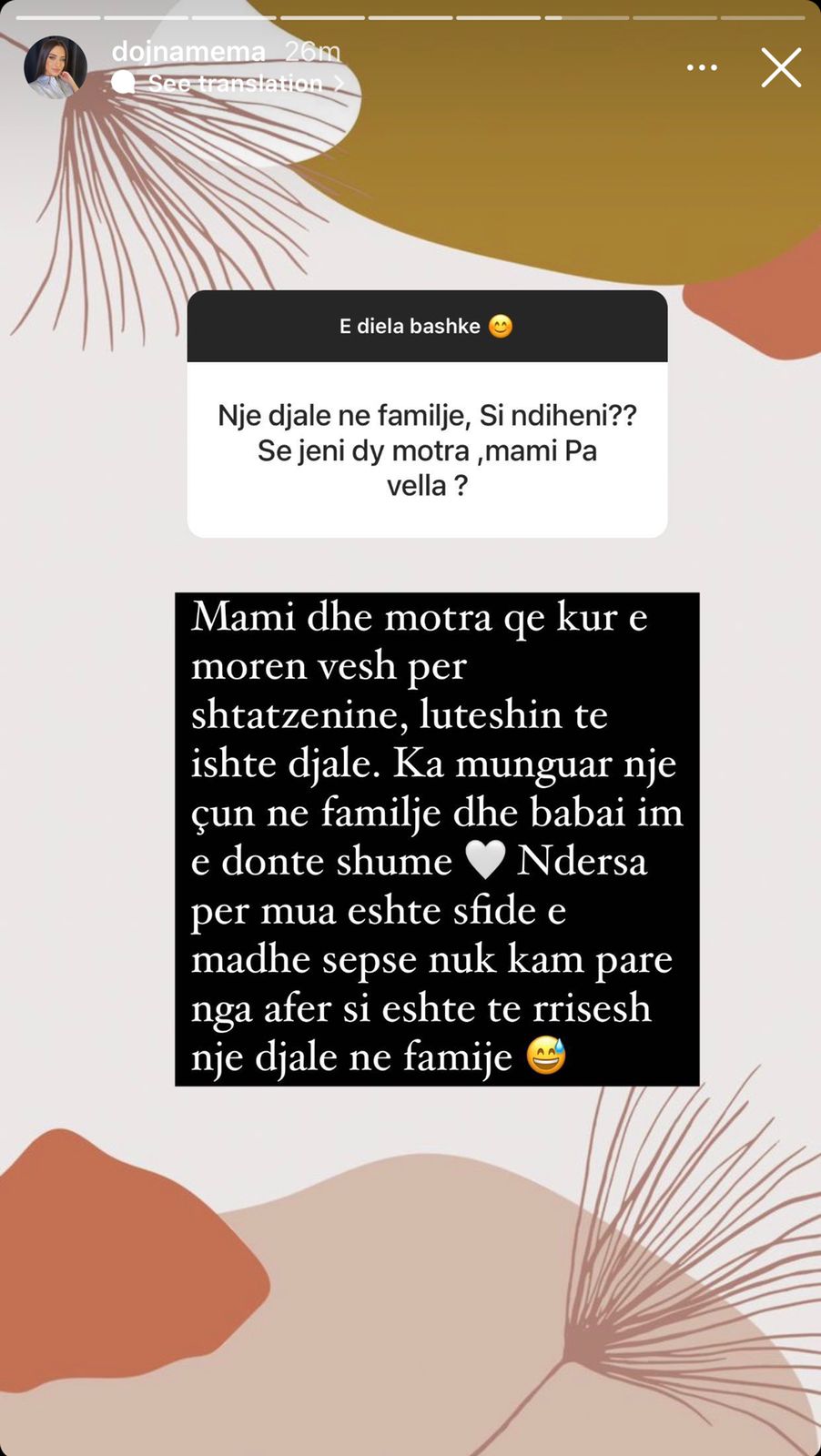Screen dimensions: 821x1456
Task: Tap the dojnamema username
Action: coord(188,52)
